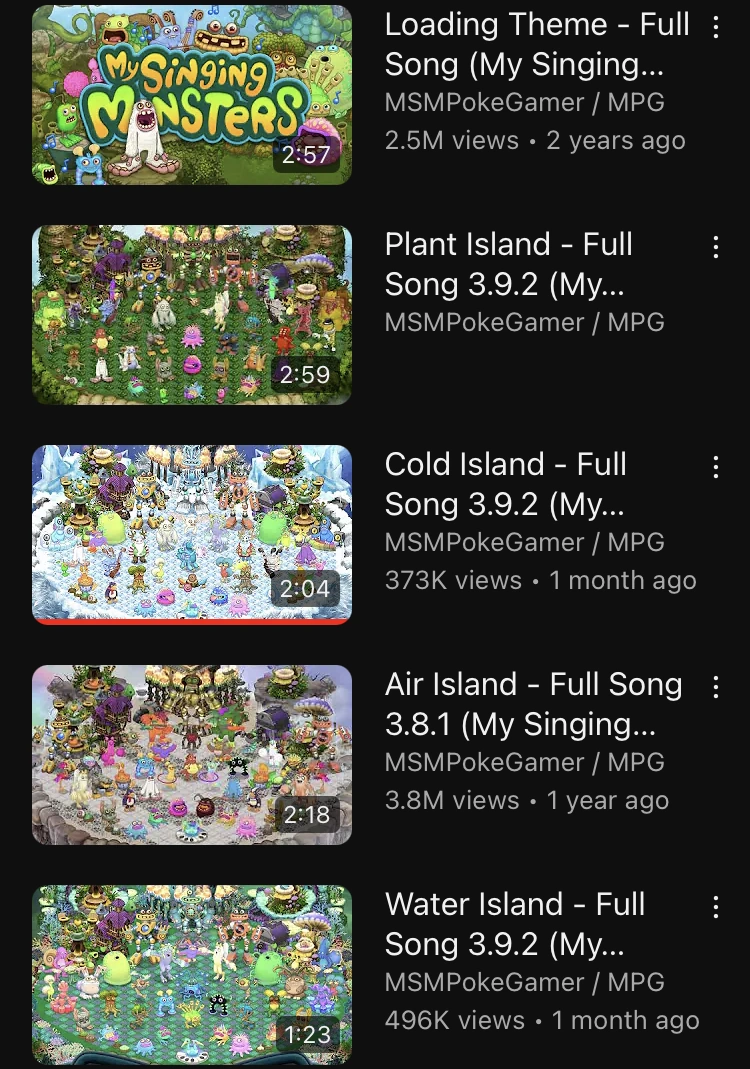Open more options for Cold Island video
The width and height of the screenshot is (750, 1069).
[x=716, y=467]
